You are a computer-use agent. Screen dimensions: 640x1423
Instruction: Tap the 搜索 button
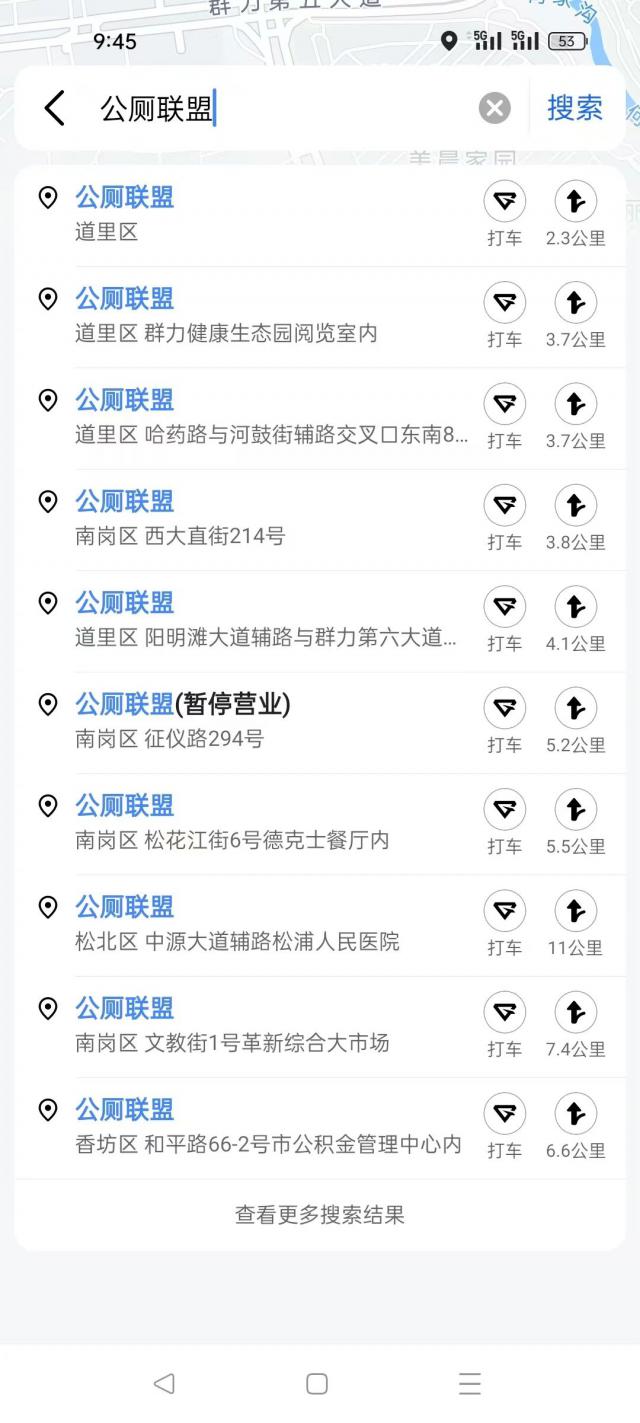[x=574, y=108]
